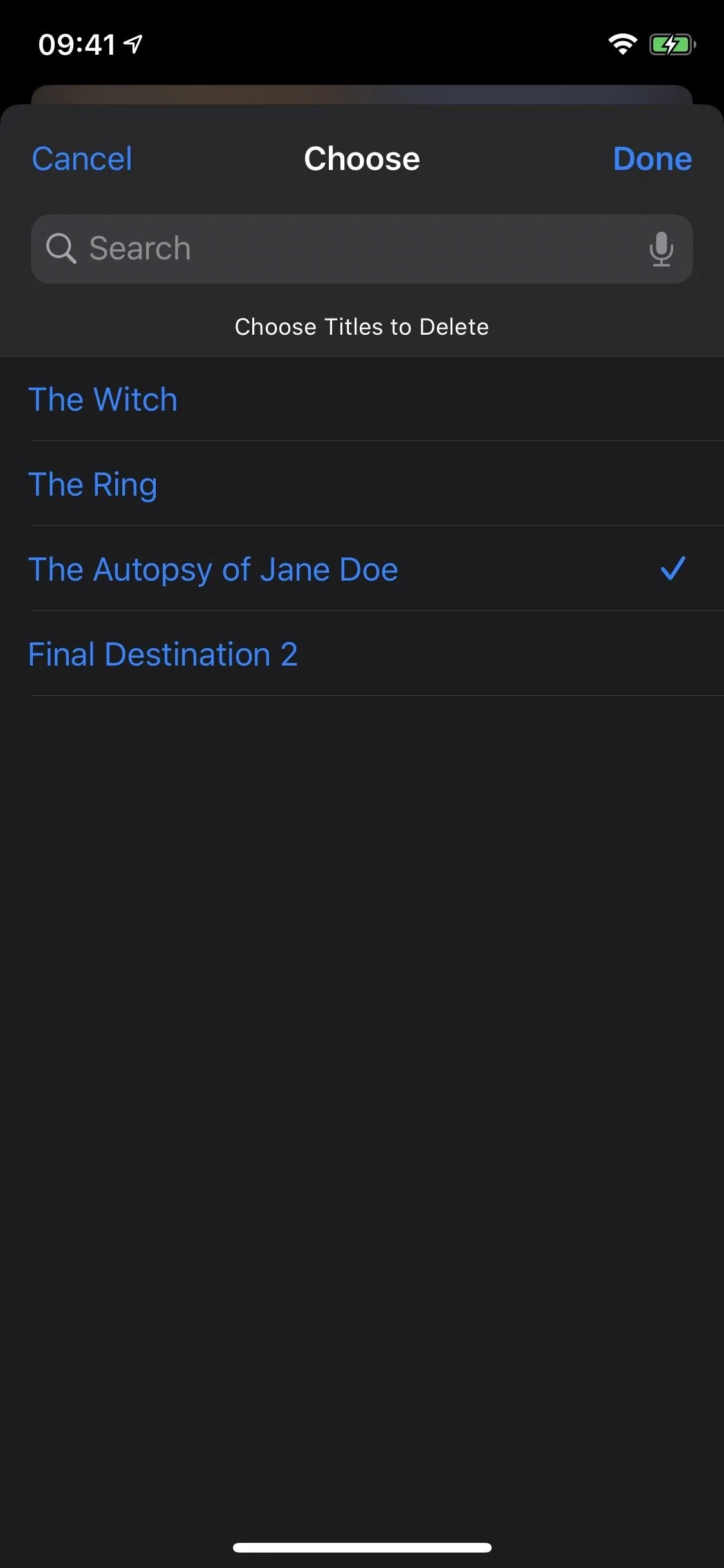
Task: Start voice dictation in search
Action: [x=661, y=249]
